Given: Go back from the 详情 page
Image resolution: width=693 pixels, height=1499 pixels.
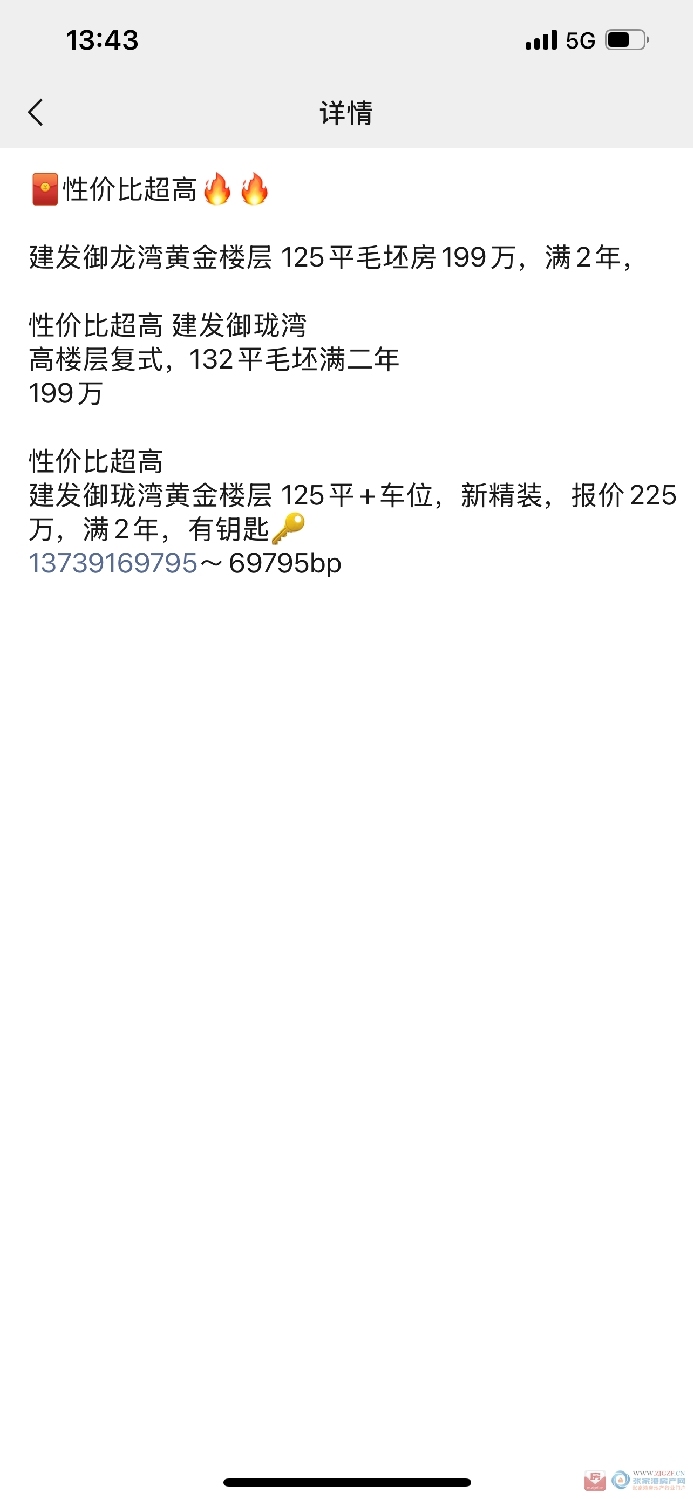Looking at the screenshot, I should [36, 112].
